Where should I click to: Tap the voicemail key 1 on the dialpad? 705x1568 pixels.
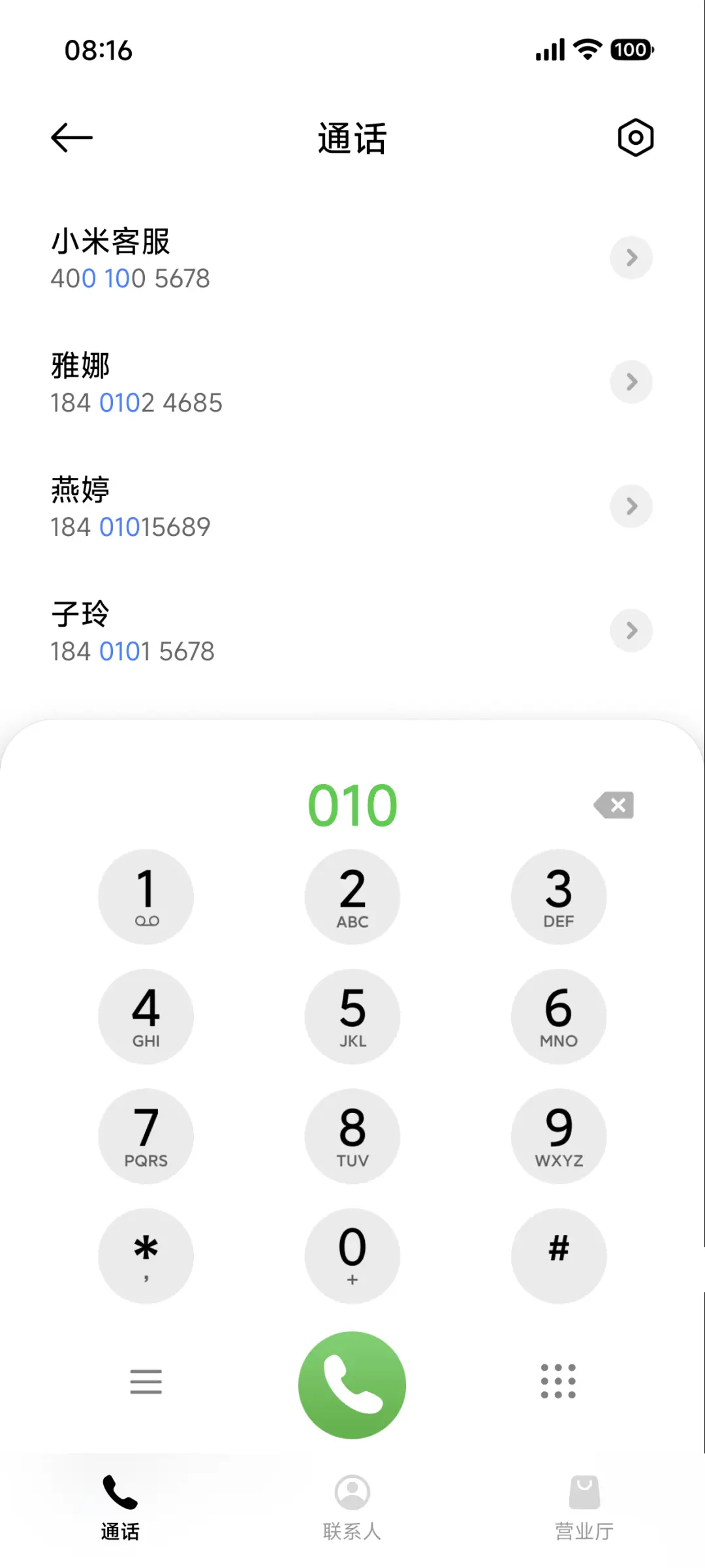(146, 897)
